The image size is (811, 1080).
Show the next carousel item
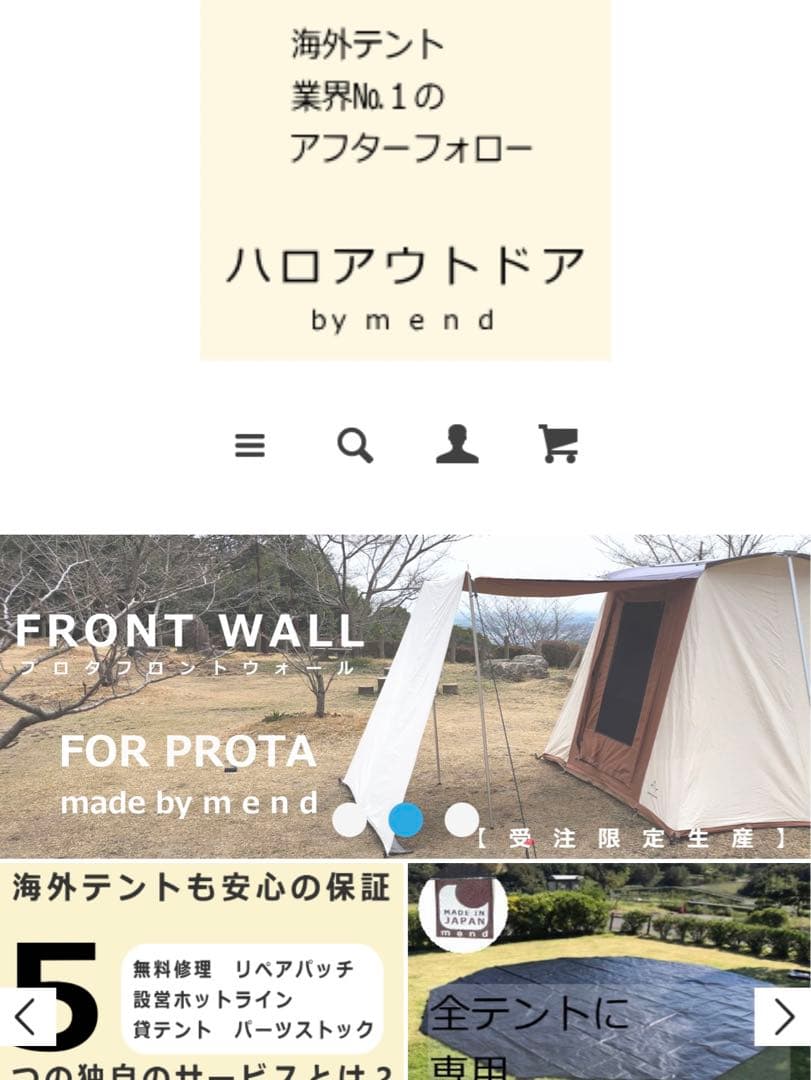pyautogui.click(x=783, y=1017)
